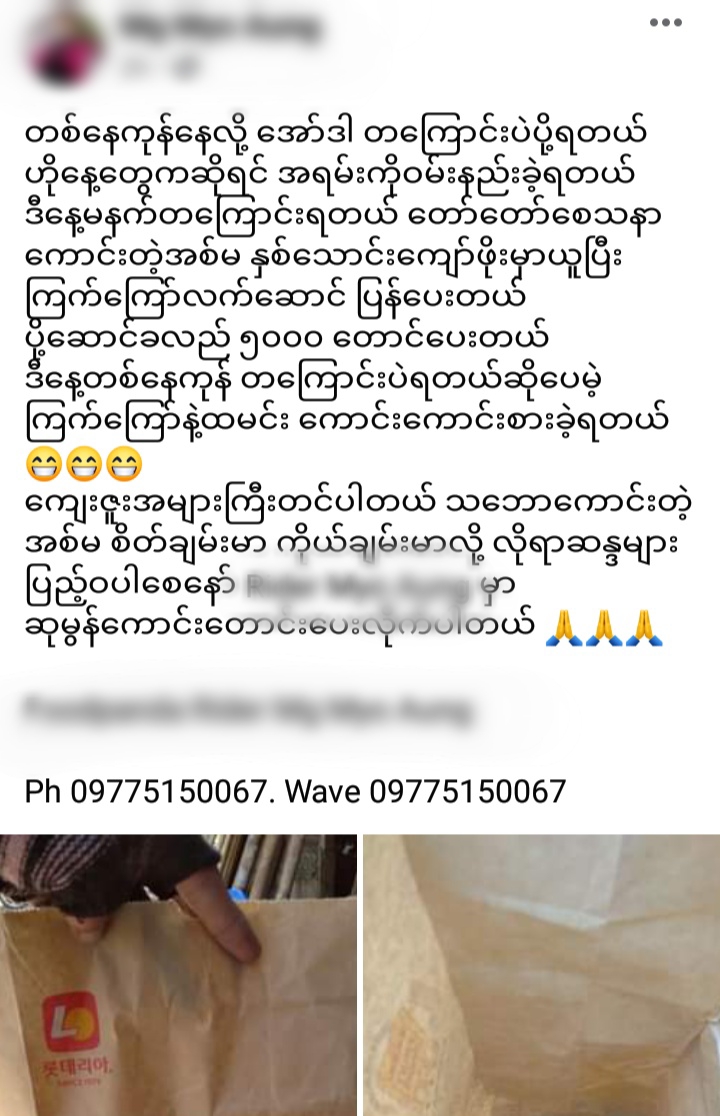Open the photo of the Lotteria paper bag
720x1116 pixels.
click(178, 975)
